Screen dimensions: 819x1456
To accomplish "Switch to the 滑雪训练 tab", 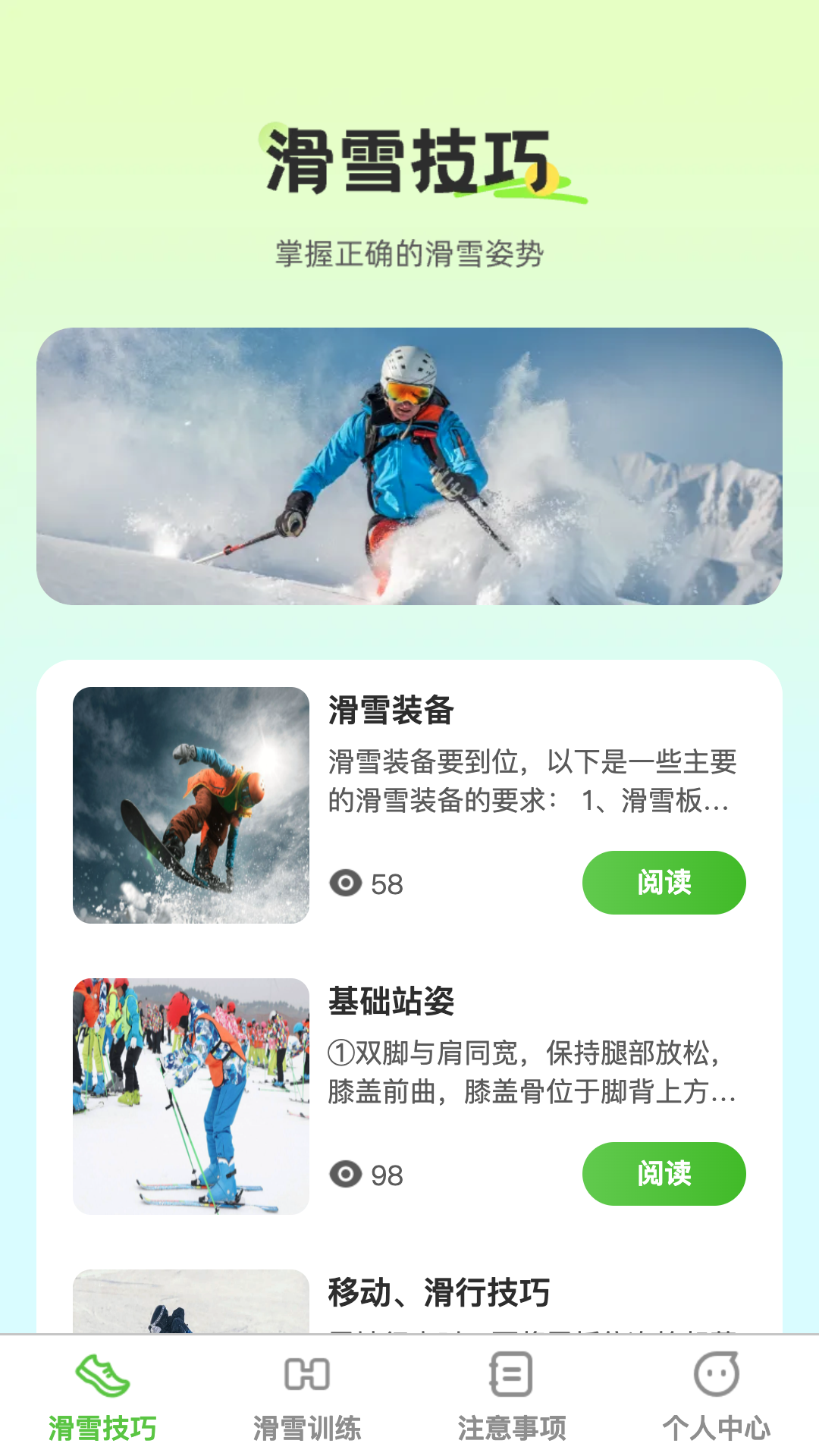I will pyautogui.click(x=307, y=1397).
